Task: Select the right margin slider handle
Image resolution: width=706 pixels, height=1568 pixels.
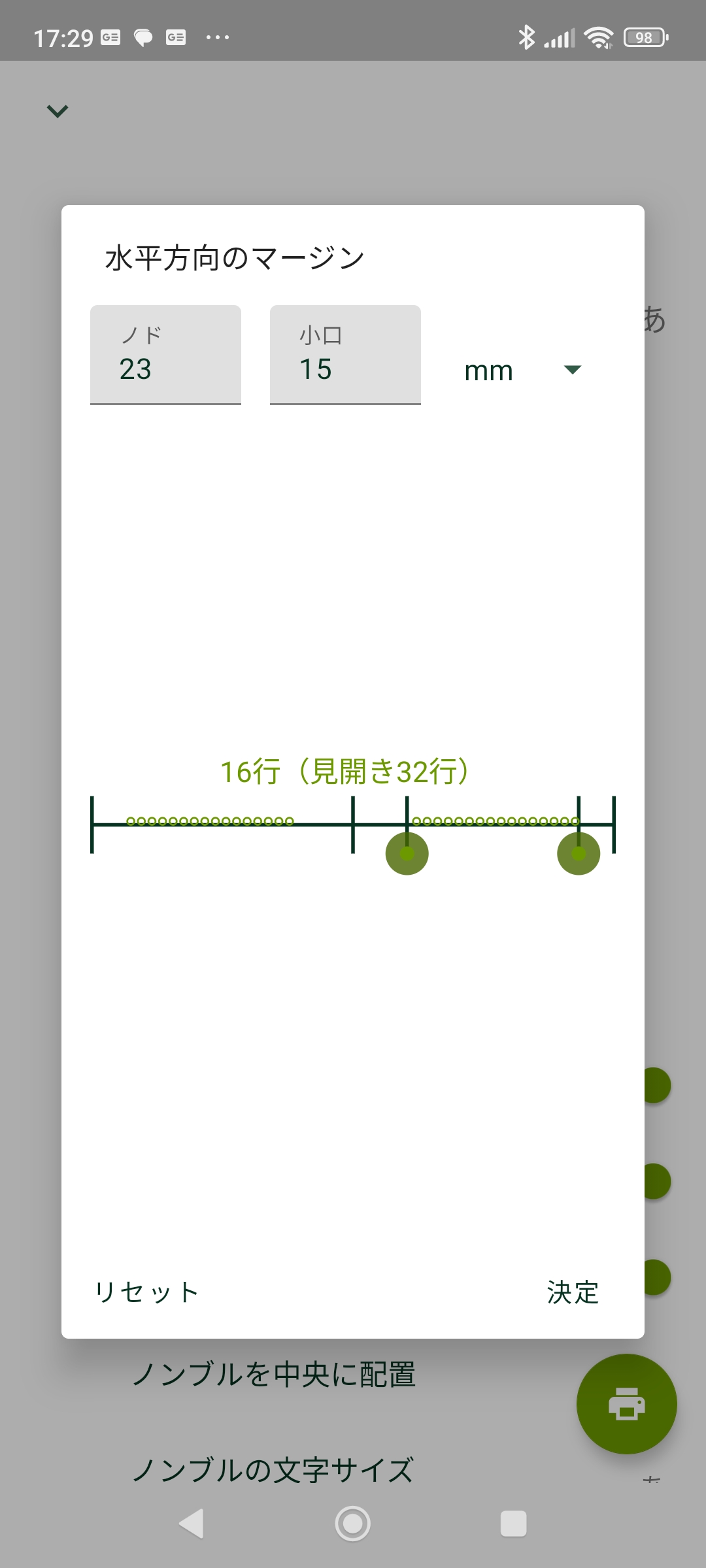Action: click(579, 853)
